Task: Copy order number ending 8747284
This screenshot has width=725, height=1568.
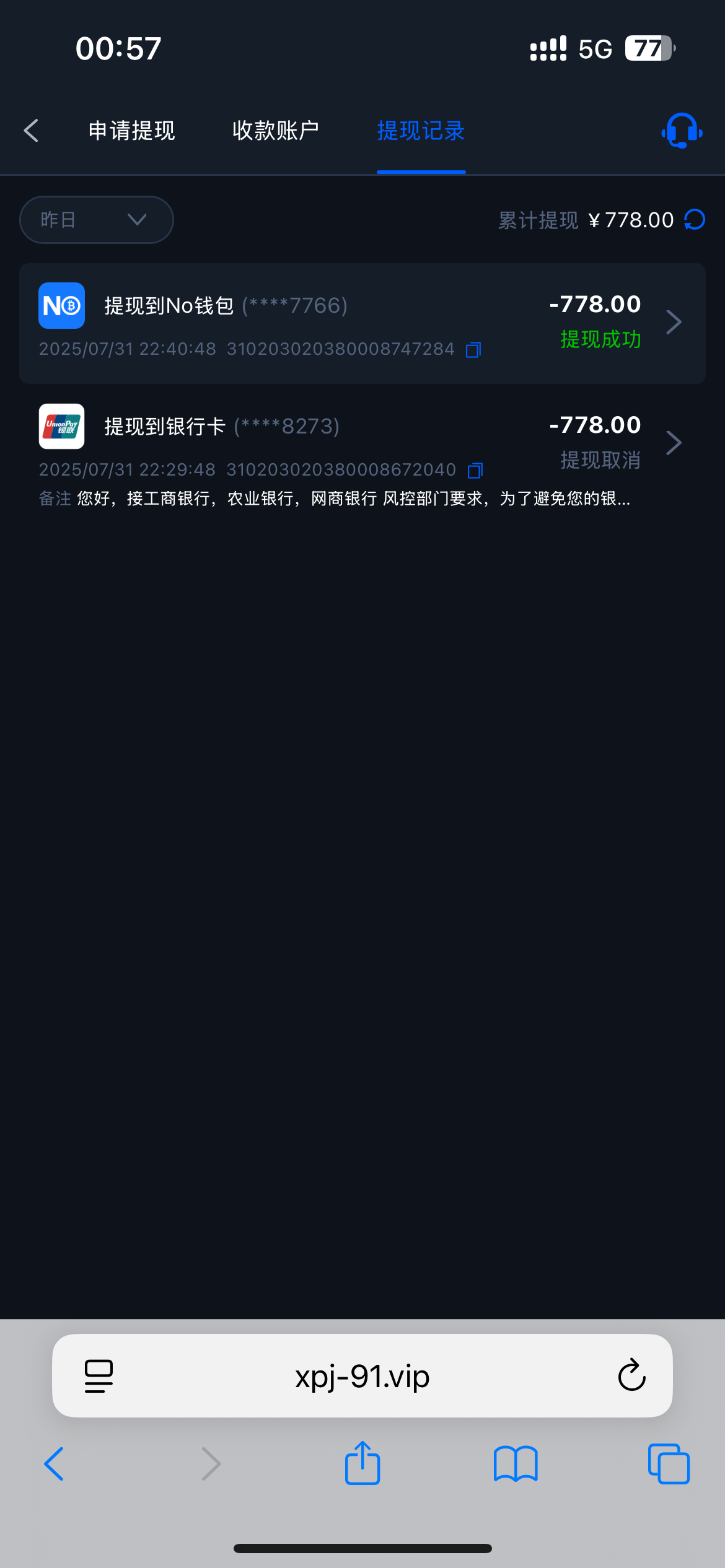Action: point(473,350)
